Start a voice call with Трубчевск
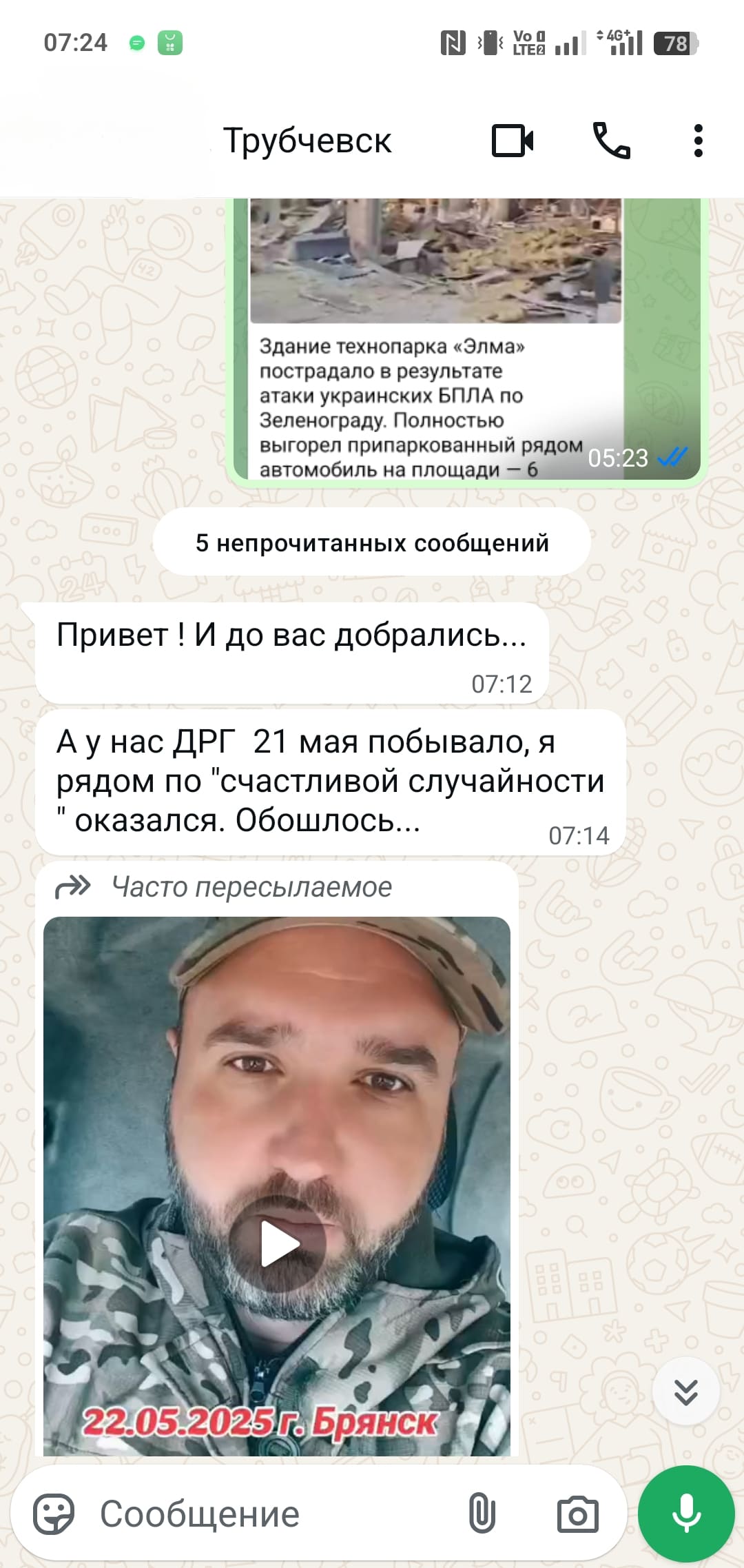The width and height of the screenshot is (744, 1568). coord(612,141)
